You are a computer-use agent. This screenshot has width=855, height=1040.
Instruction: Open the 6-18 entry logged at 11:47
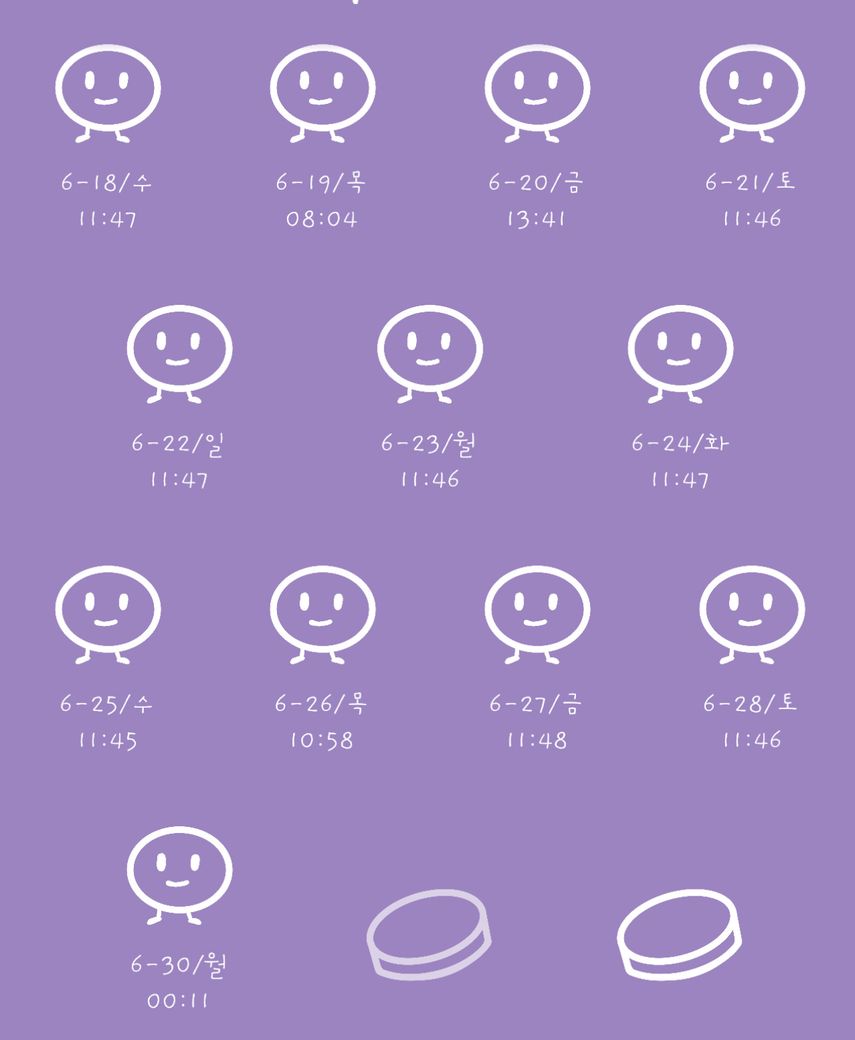pos(107,92)
